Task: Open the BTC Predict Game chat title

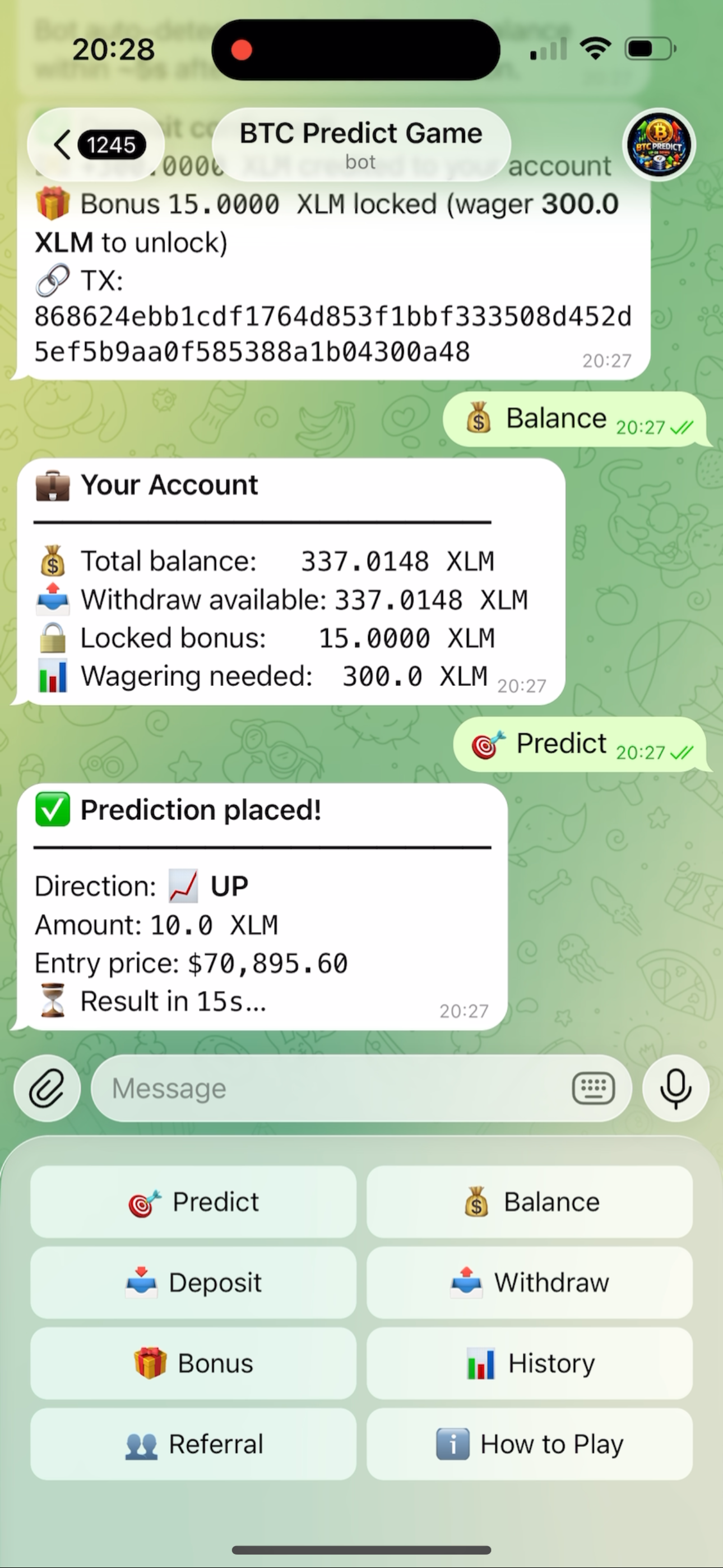Action: coord(360,133)
